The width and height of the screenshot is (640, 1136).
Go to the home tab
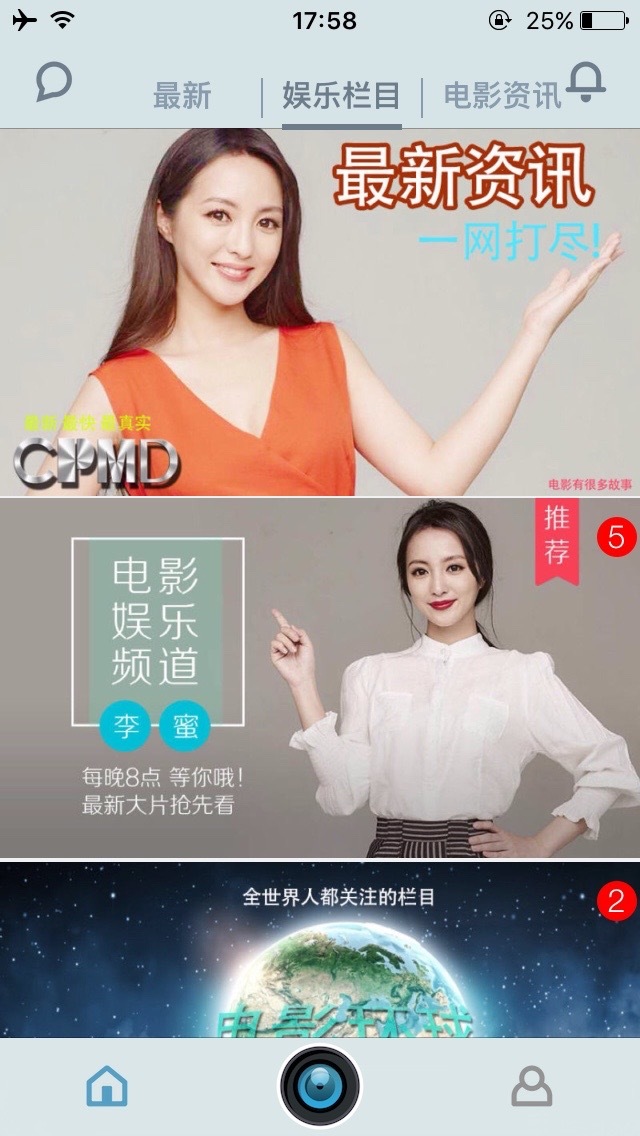[107, 1086]
